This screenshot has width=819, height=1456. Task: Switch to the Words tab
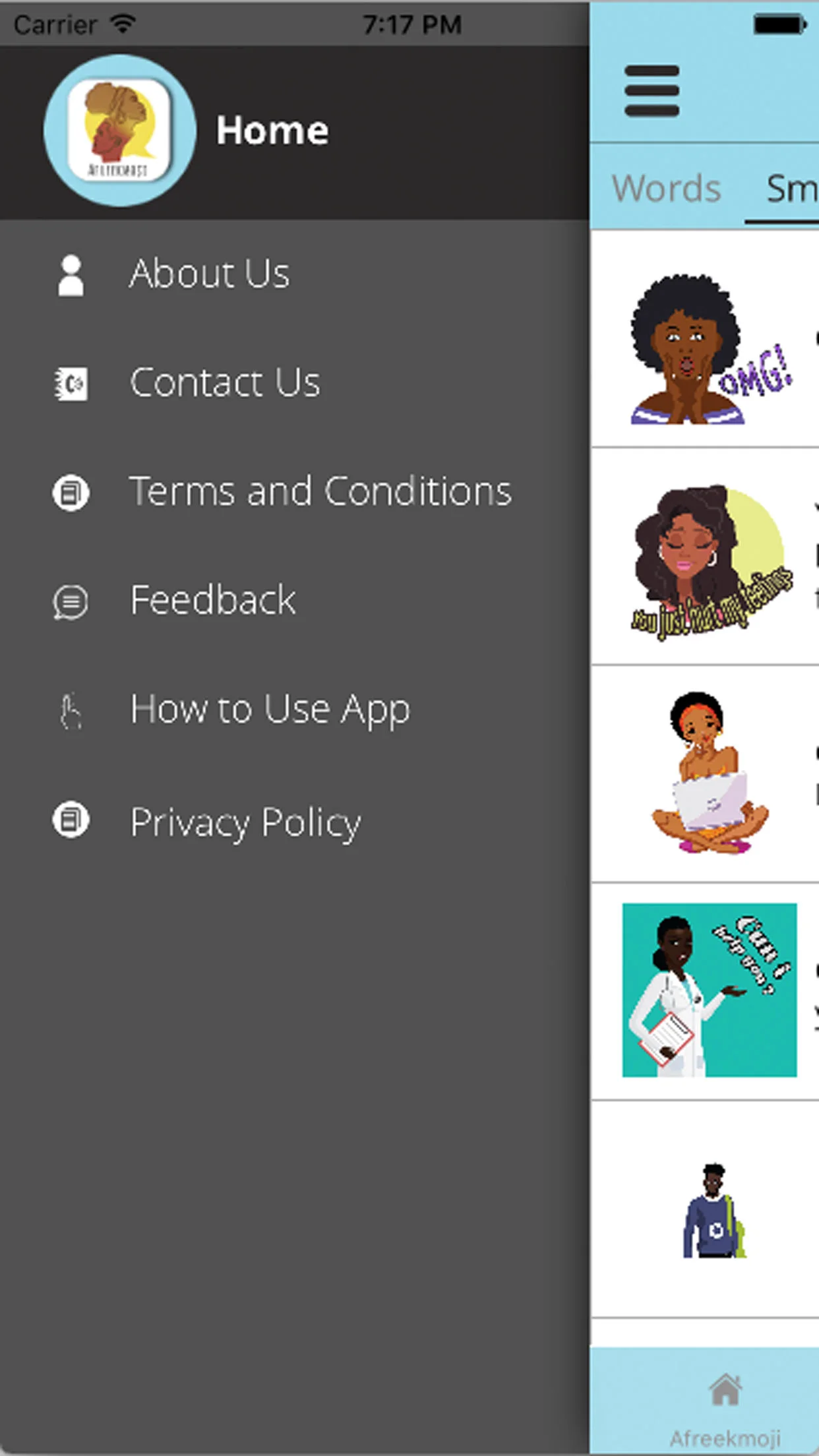click(x=666, y=188)
